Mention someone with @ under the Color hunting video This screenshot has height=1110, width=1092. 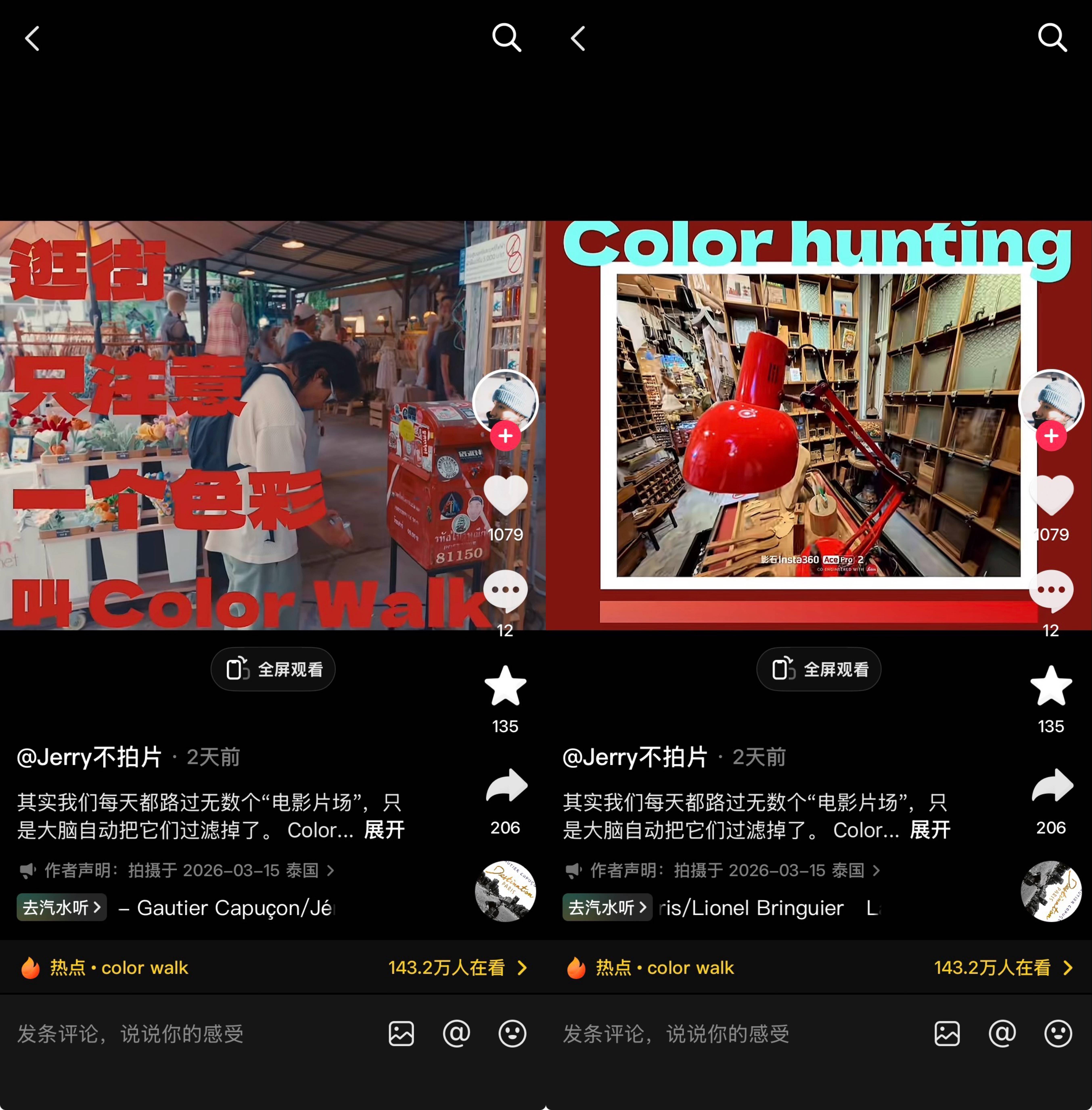pyautogui.click(x=1002, y=1034)
